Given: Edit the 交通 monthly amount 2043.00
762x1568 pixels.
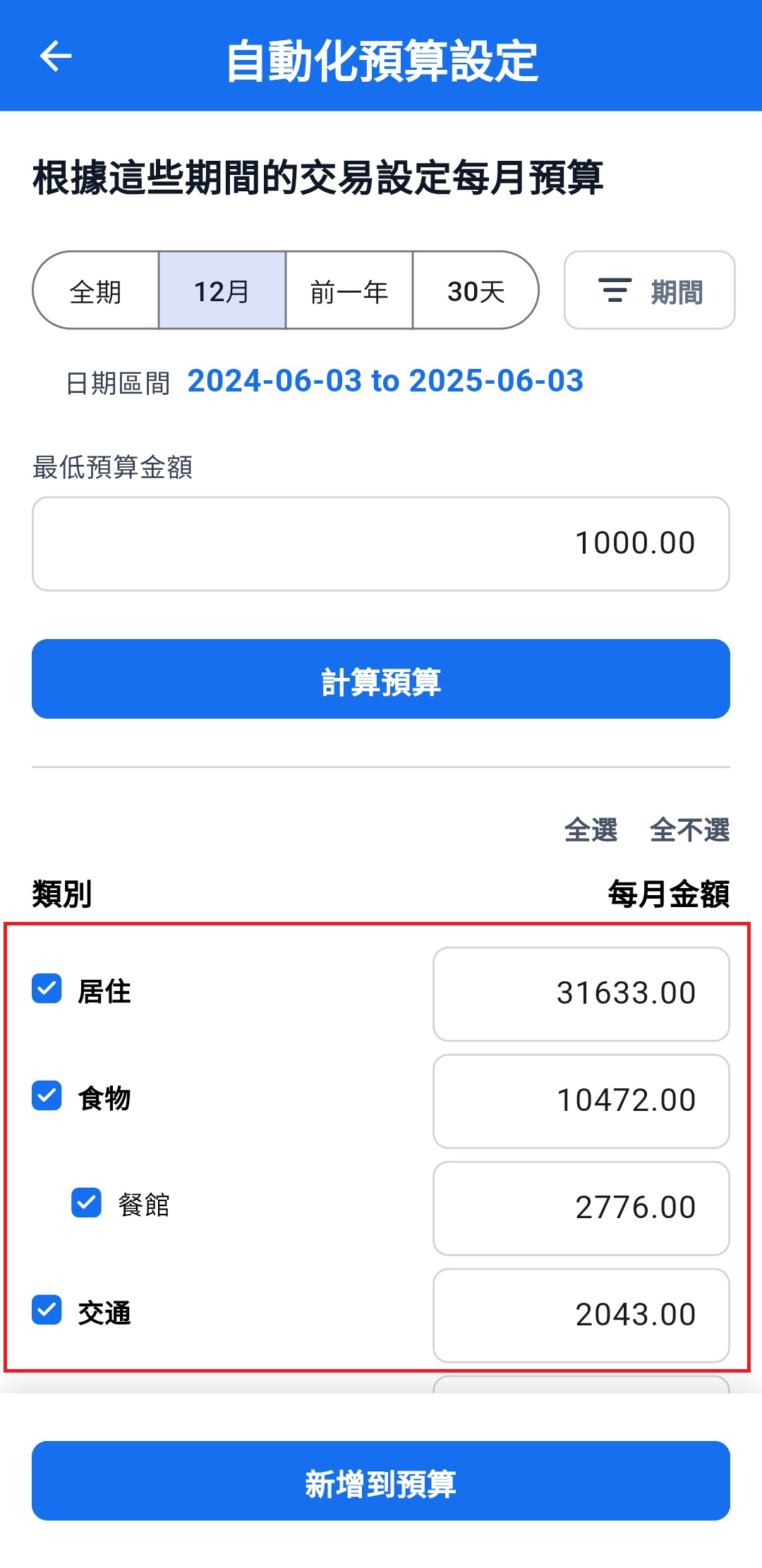Looking at the screenshot, I should [x=581, y=1315].
